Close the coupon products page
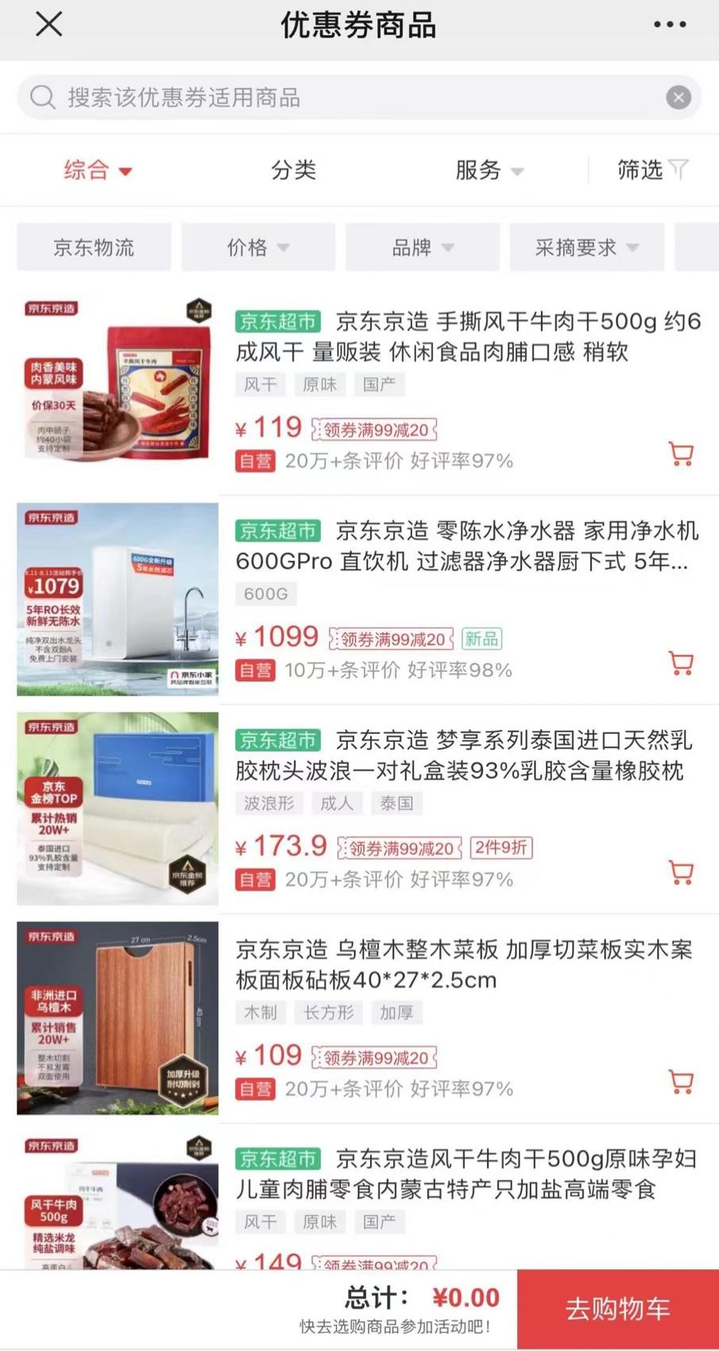The image size is (719, 1351). point(48,25)
